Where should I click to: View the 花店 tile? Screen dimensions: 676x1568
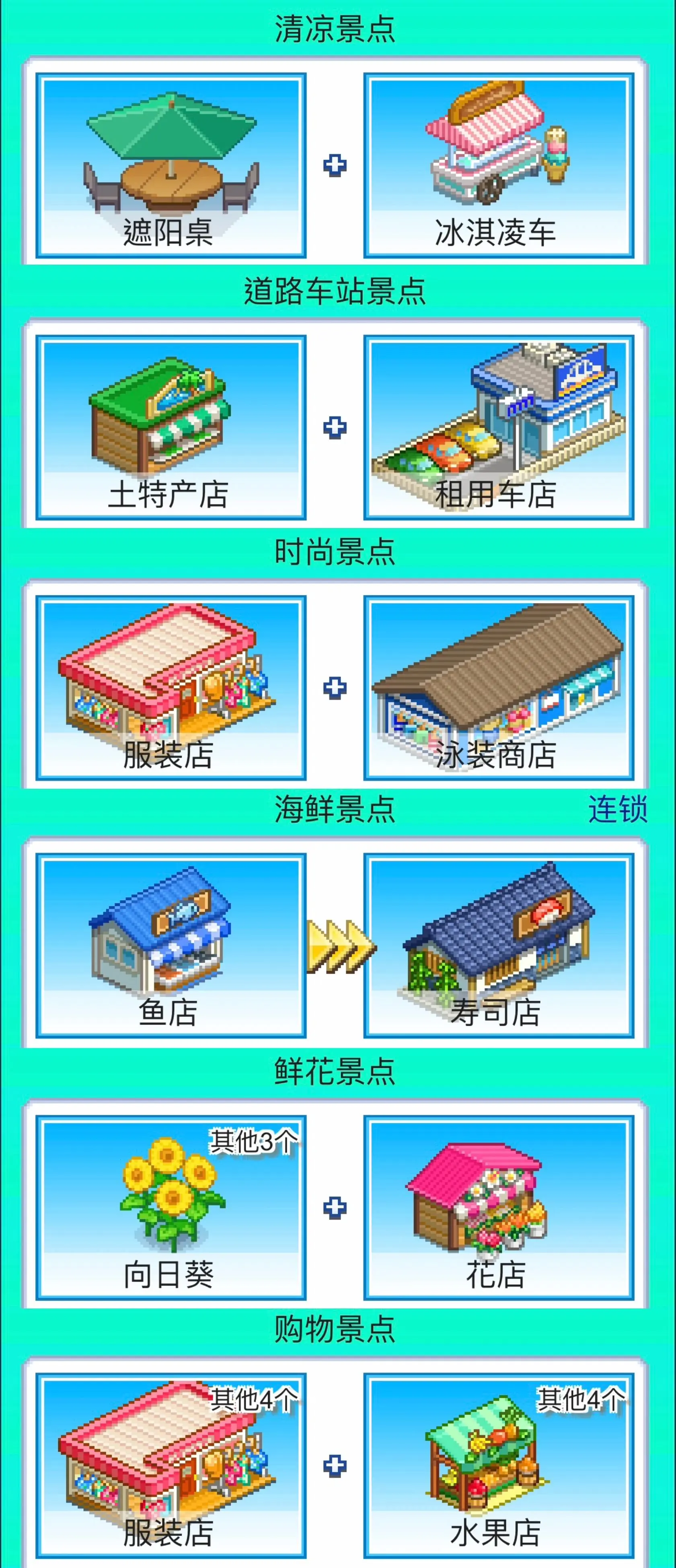[498, 1207]
